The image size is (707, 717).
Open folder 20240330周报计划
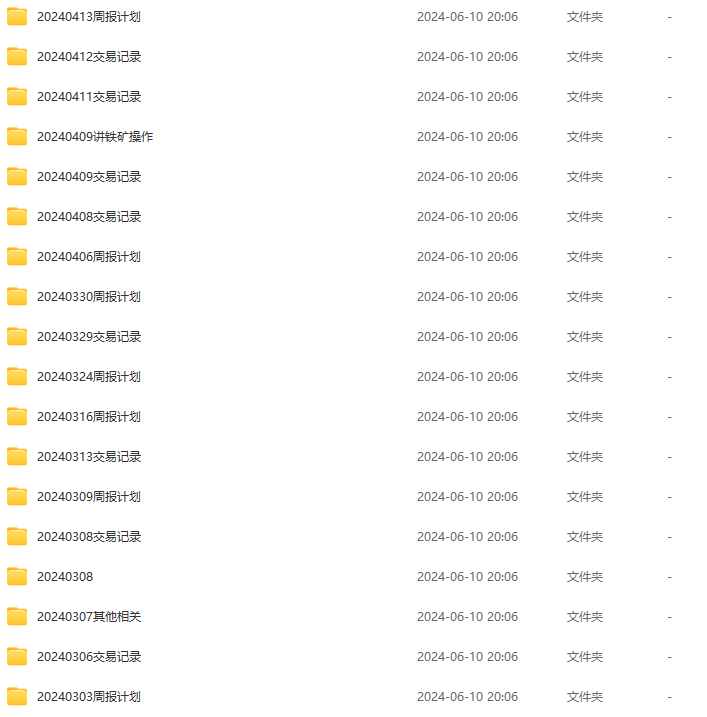click(x=88, y=297)
